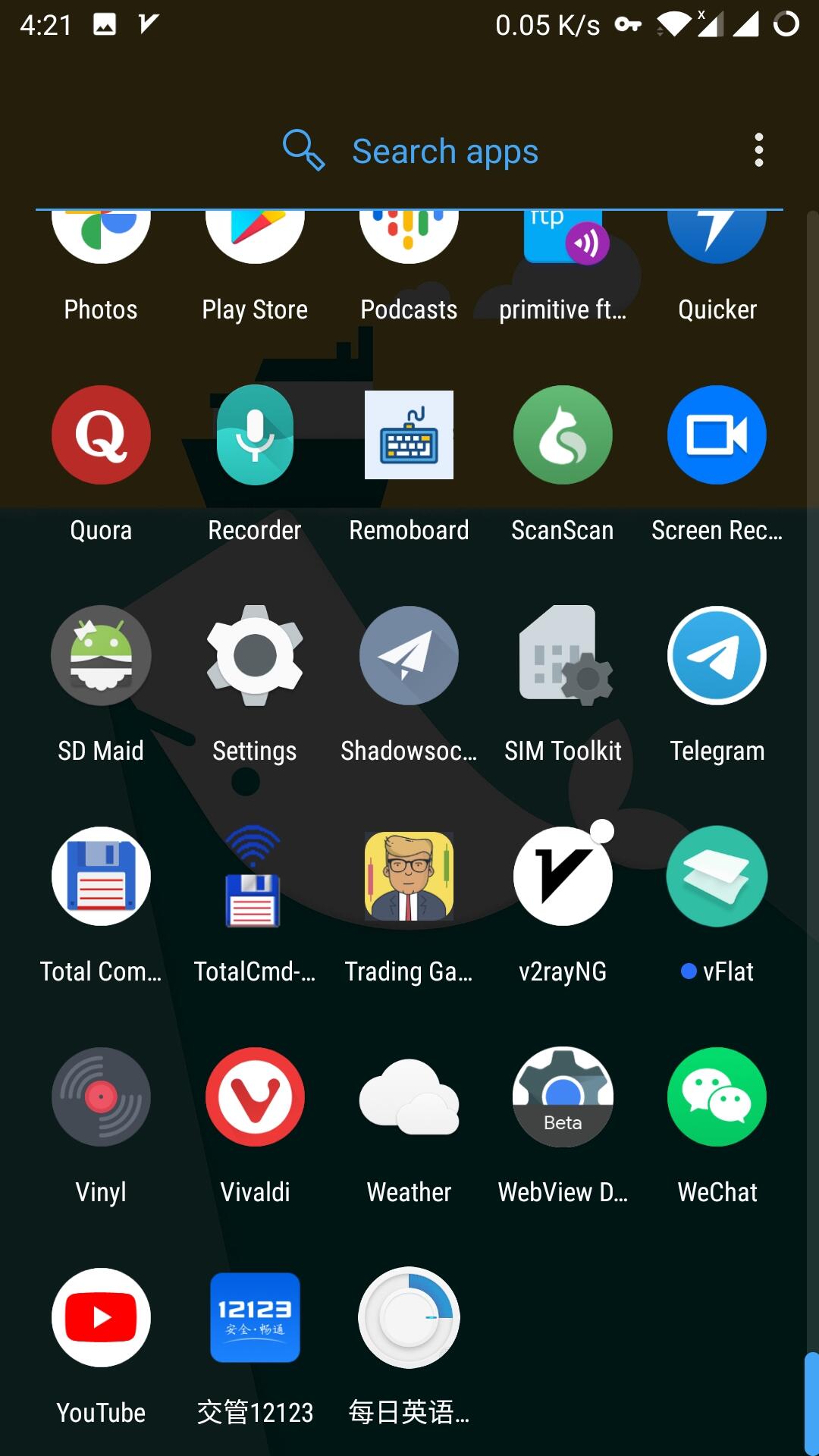Launch the Trading Game app
819x1456 pixels.
[x=409, y=877]
